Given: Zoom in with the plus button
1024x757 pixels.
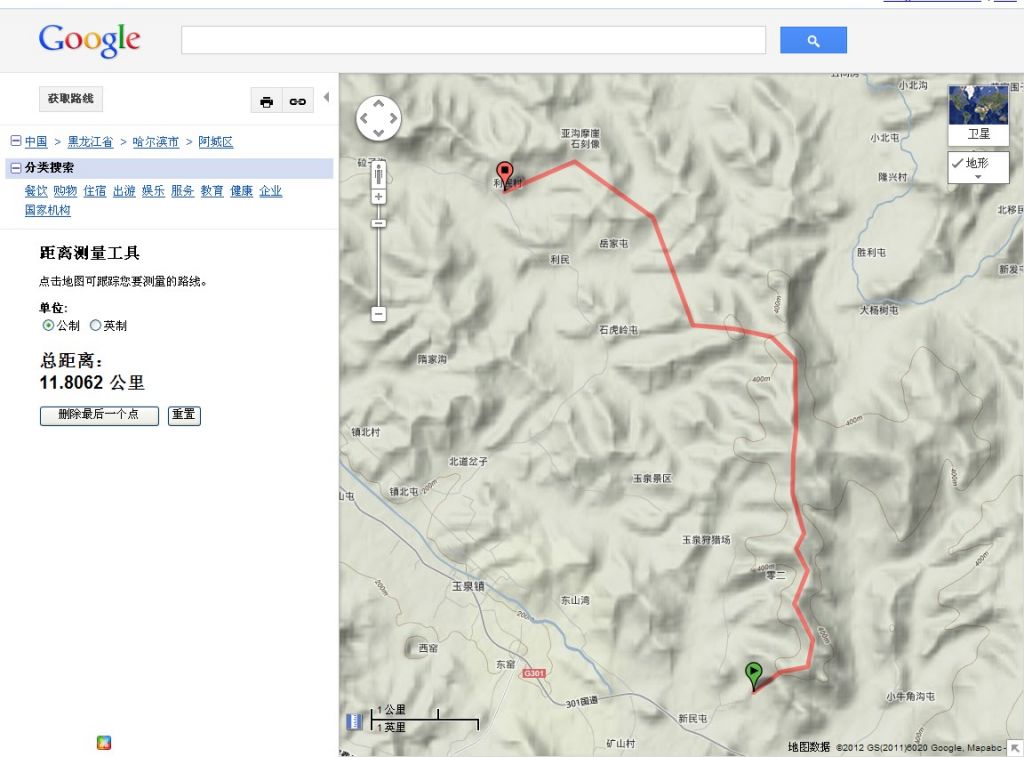Looking at the screenshot, I should 379,197.
